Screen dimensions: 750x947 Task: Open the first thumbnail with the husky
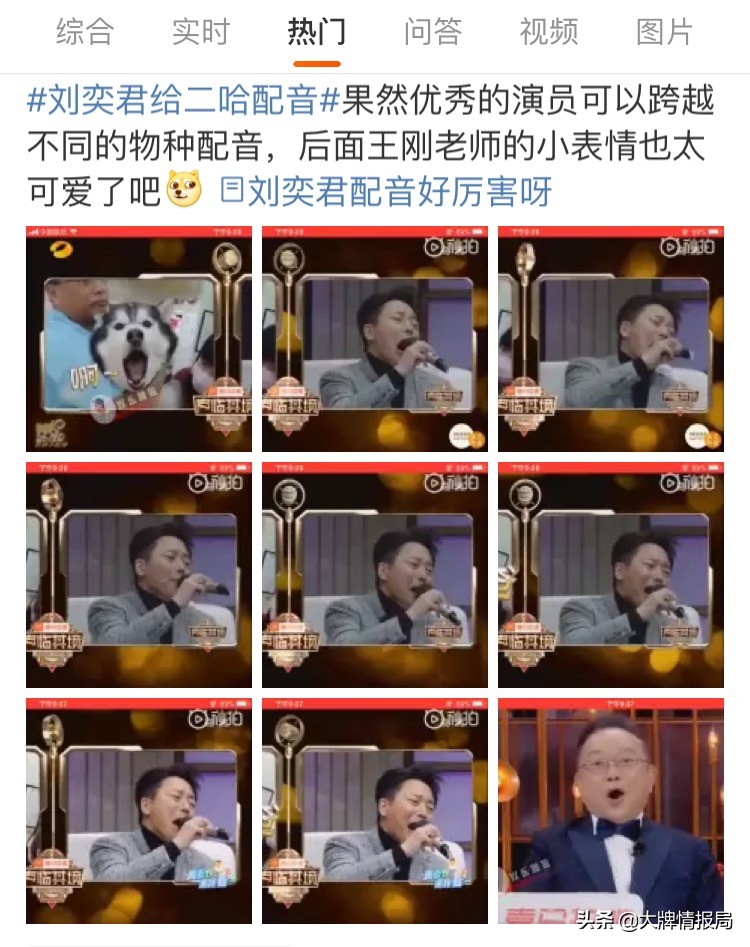tap(137, 338)
